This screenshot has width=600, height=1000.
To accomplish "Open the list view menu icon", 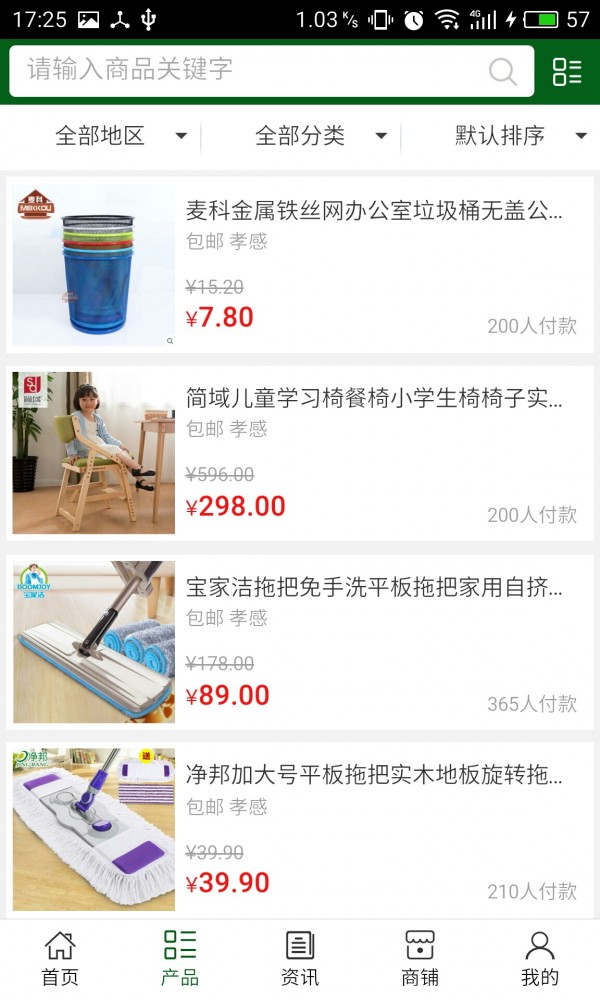I will [567, 71].
